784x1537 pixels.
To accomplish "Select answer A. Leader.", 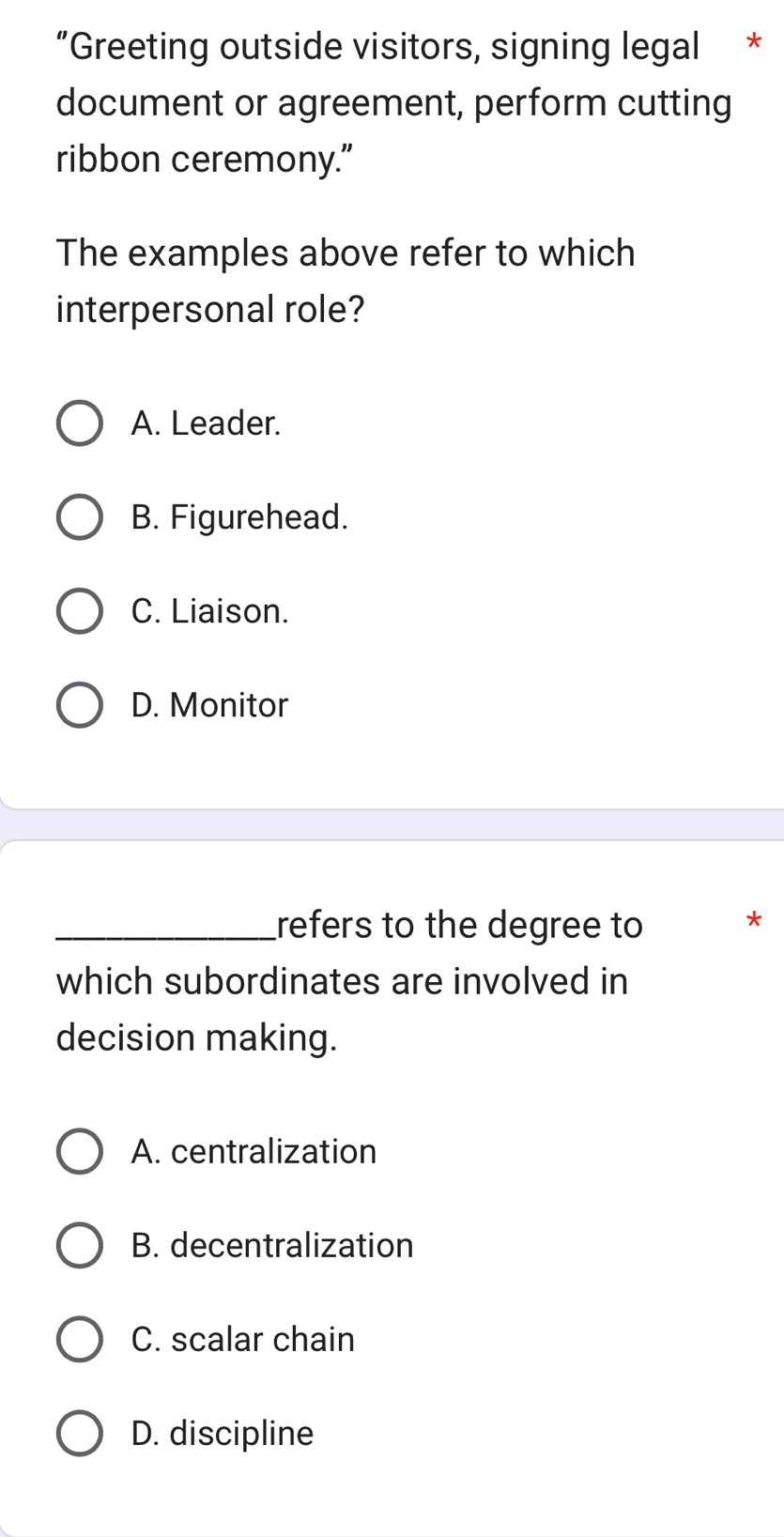I will point(80,423).
